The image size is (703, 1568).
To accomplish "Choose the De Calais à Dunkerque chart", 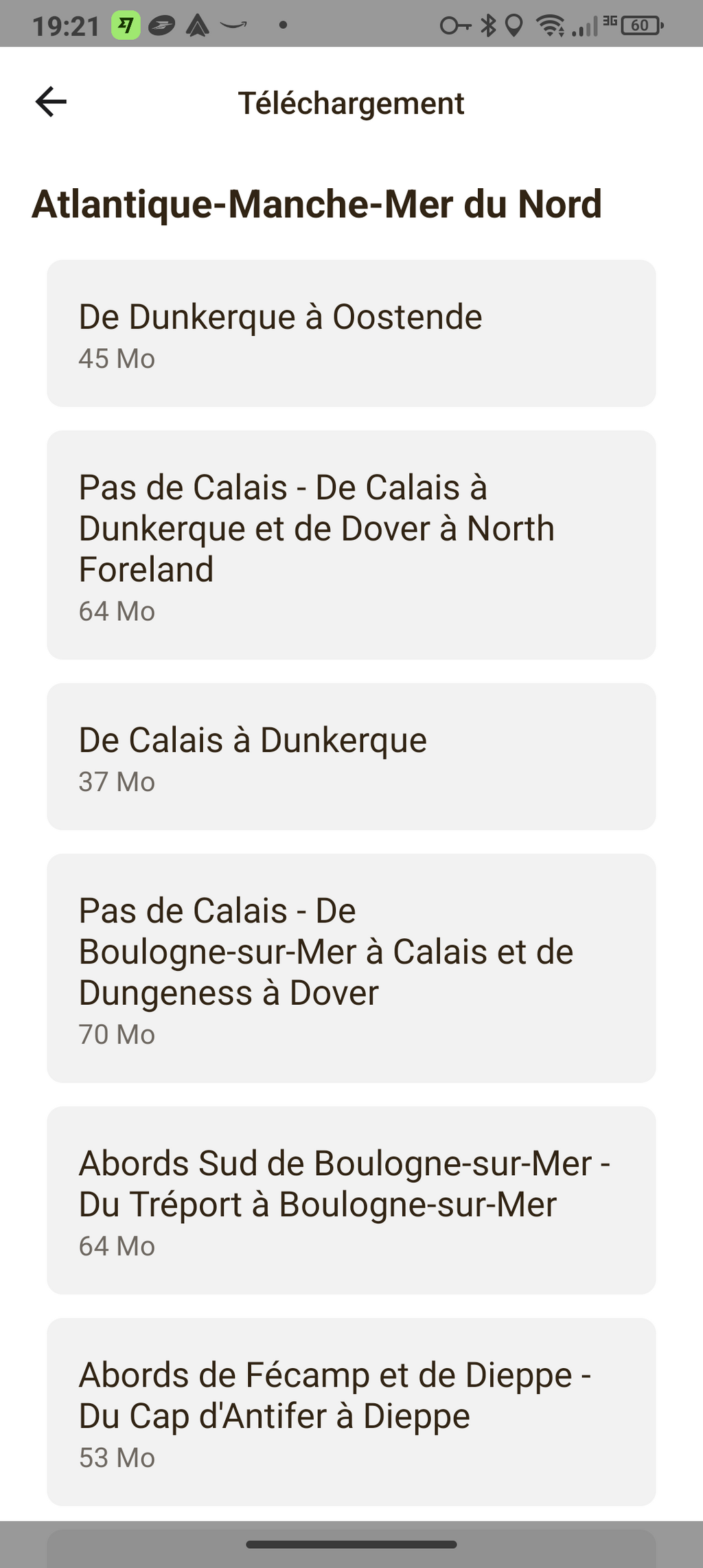I will tap(351, 756).
